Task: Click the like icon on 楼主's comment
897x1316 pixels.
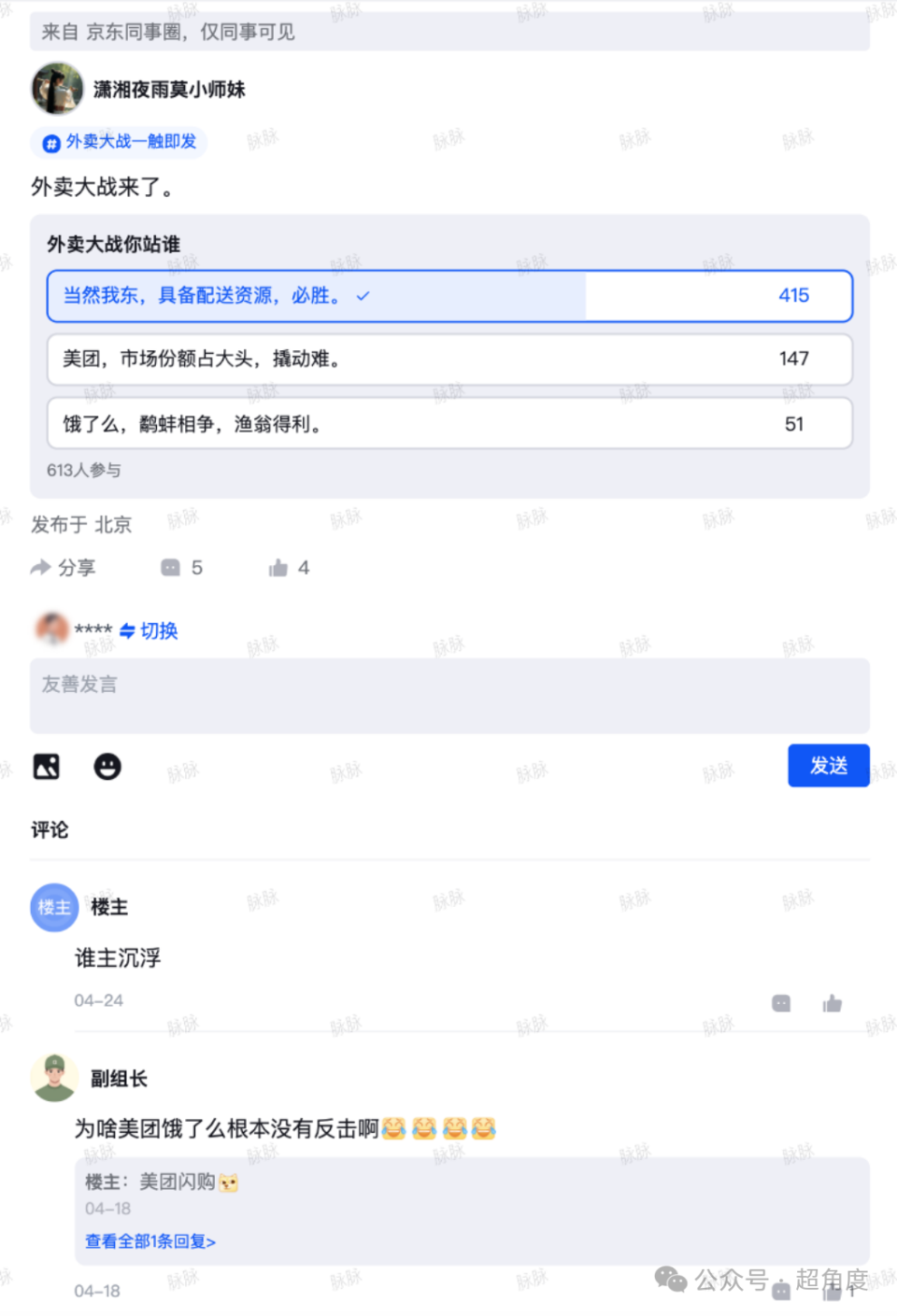Action: click(x=833, y=1002)
